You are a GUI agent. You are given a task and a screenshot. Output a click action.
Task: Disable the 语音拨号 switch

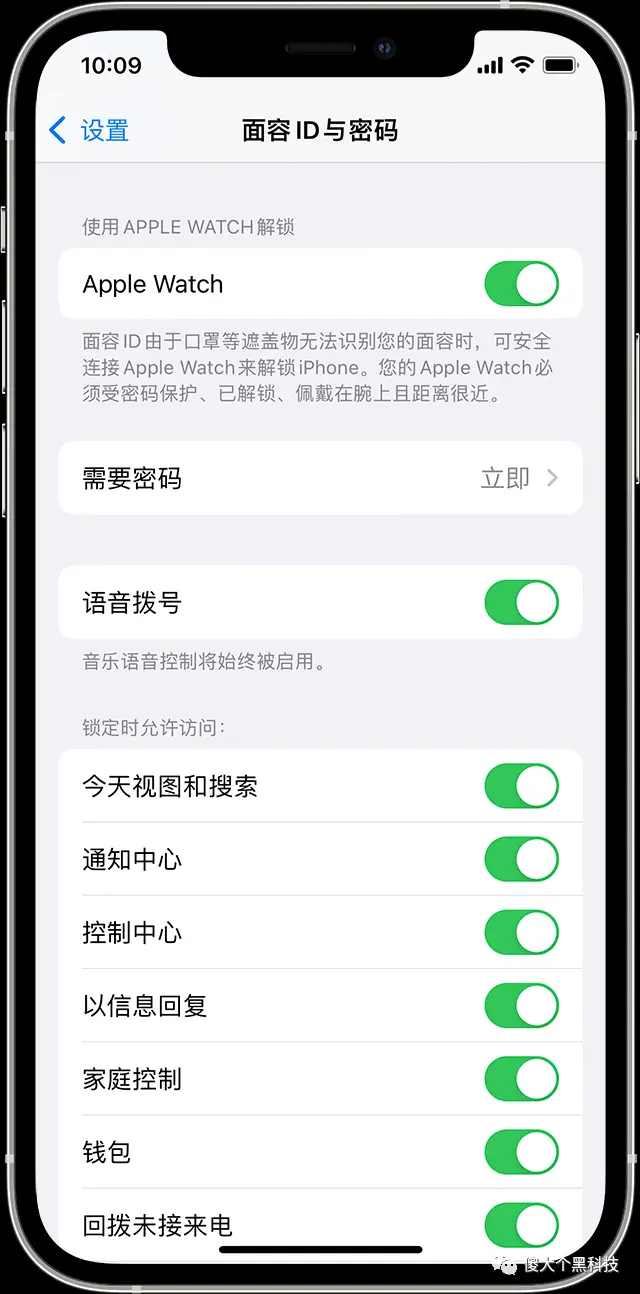[521, 603]
